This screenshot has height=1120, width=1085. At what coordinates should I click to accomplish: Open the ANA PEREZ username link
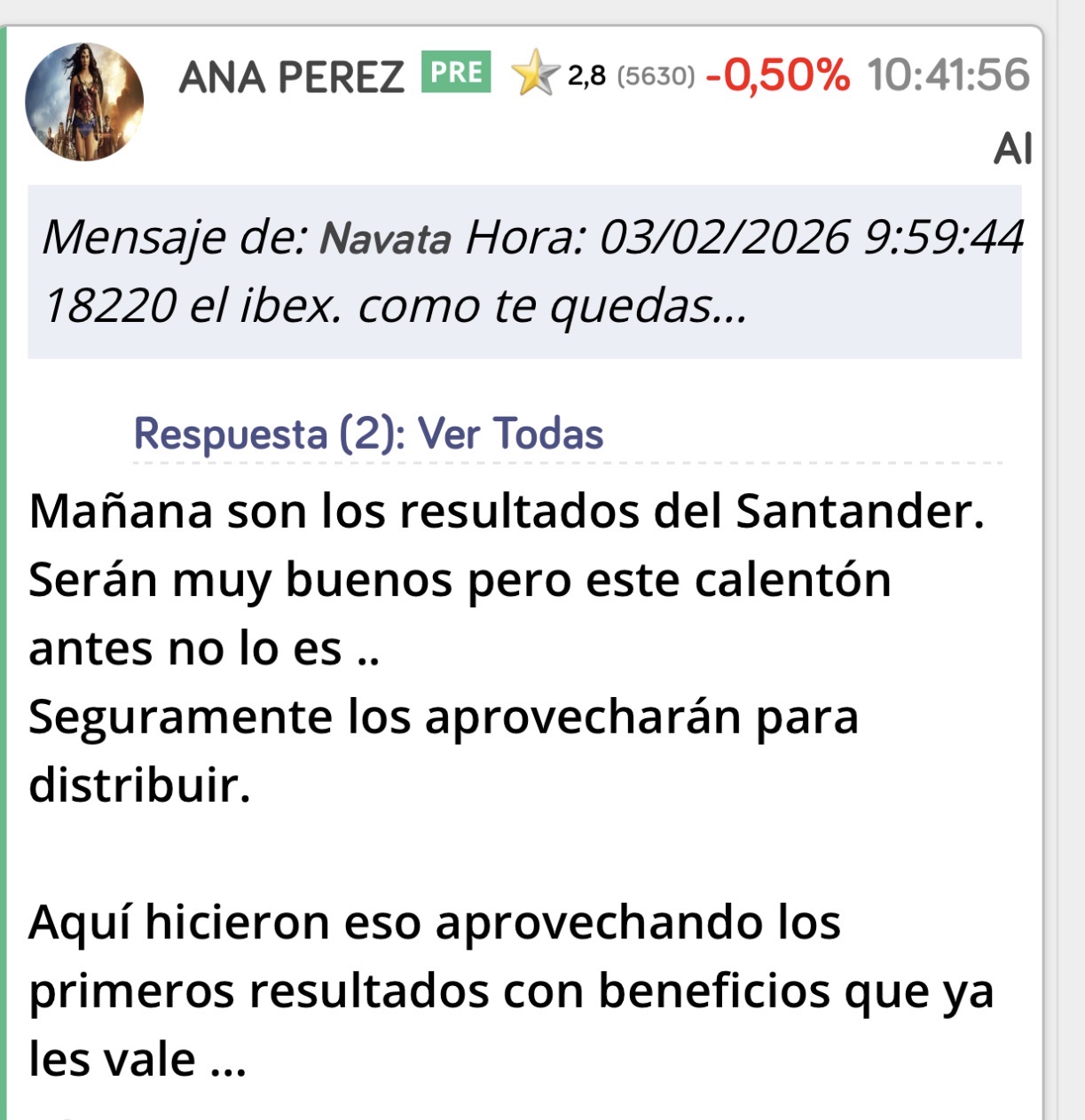(291, 76)
